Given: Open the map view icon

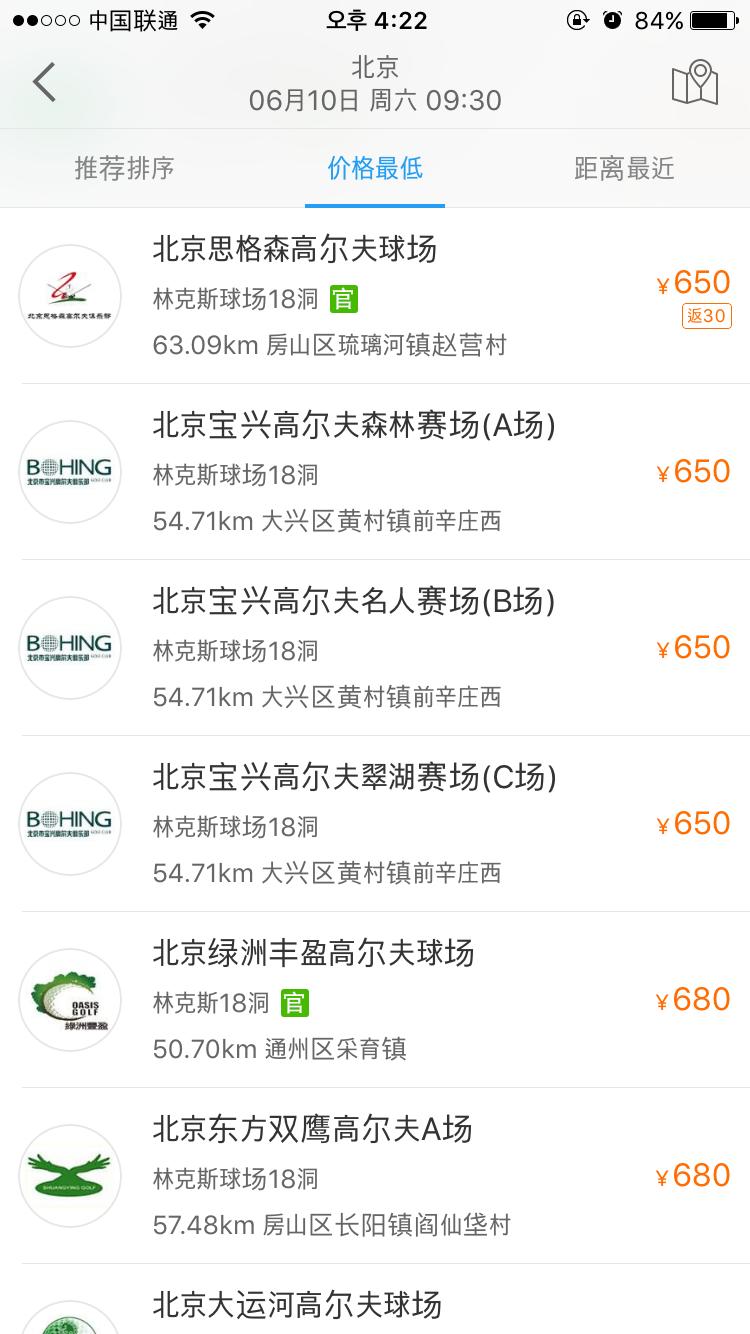Looking at the screenshot, I should click(x=695, y=83).
